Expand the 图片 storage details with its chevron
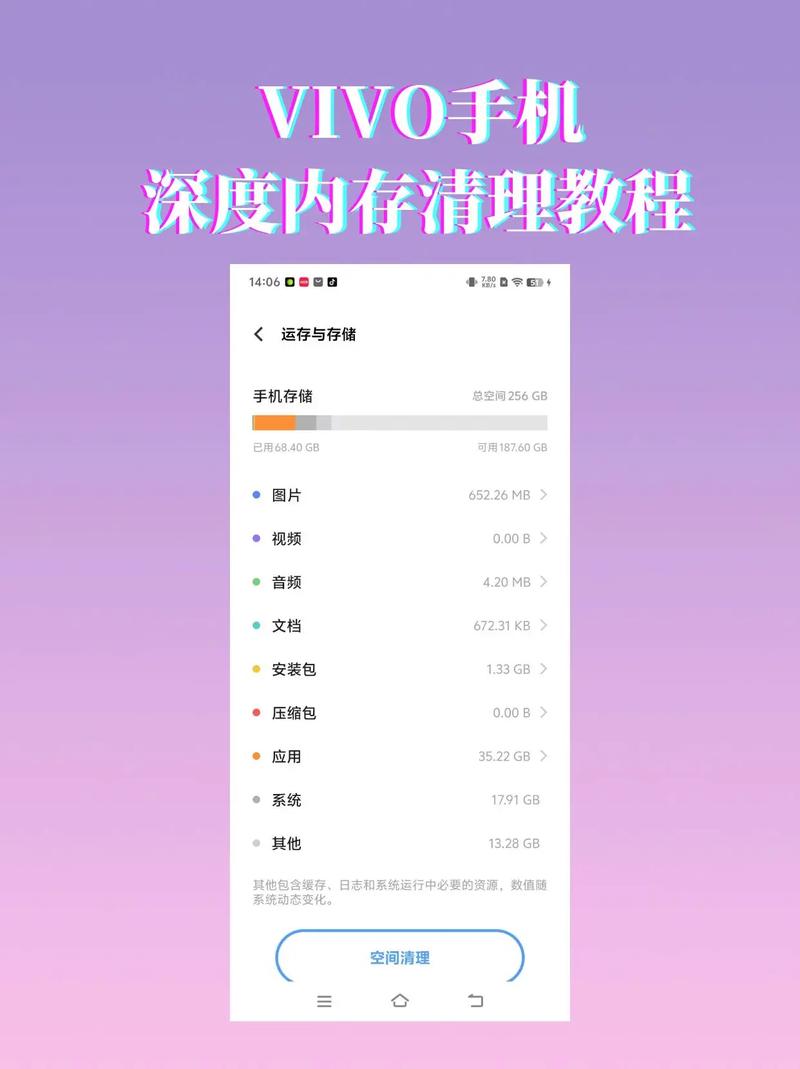 pyautogui.click(x=543, y=495)
